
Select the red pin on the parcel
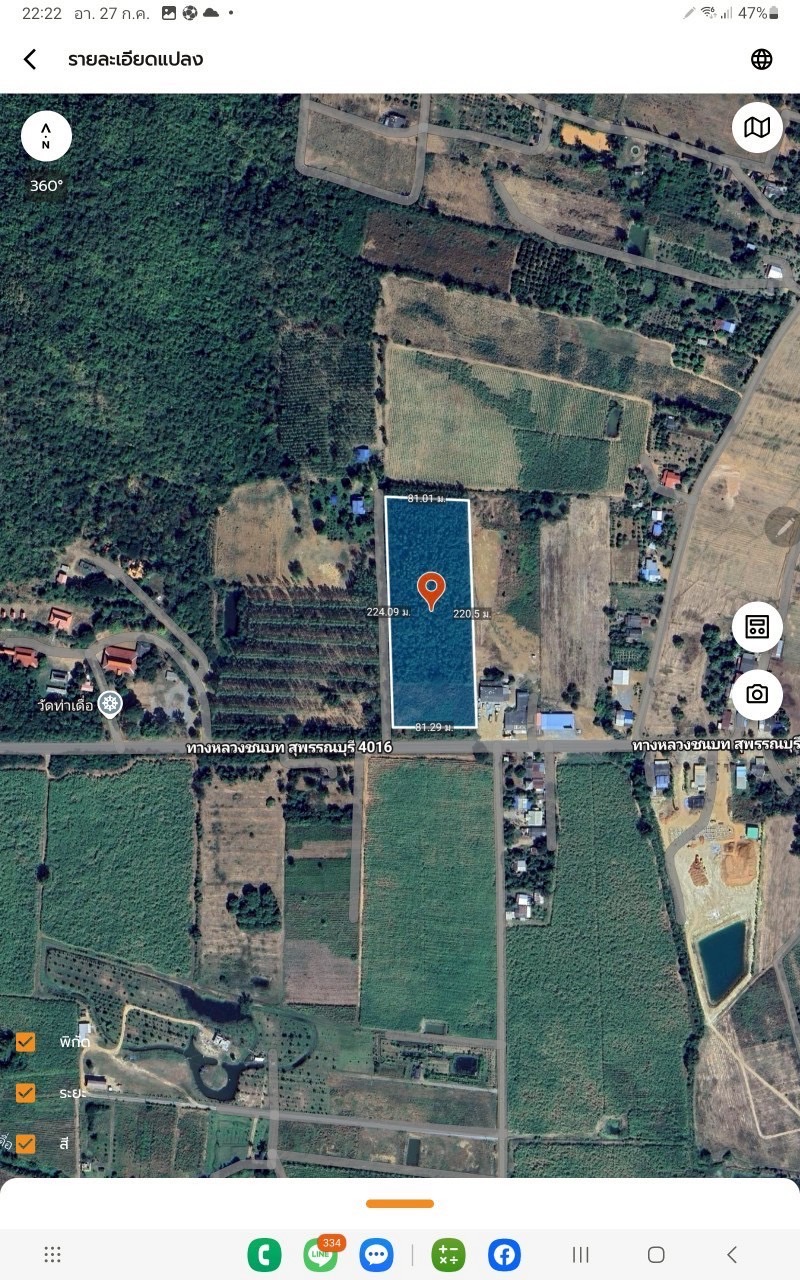click(x=431, y=589)
